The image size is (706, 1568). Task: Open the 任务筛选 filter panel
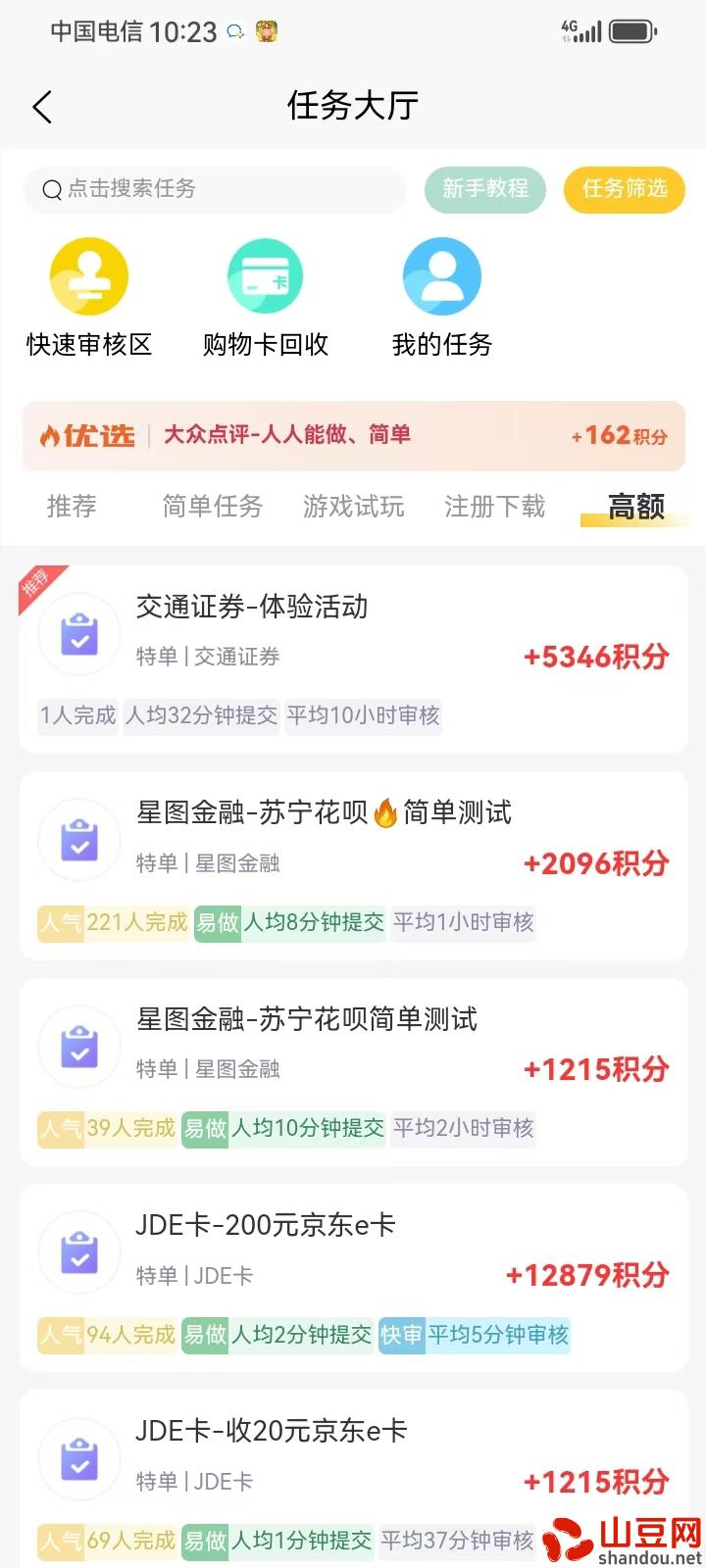pos(624,190)
